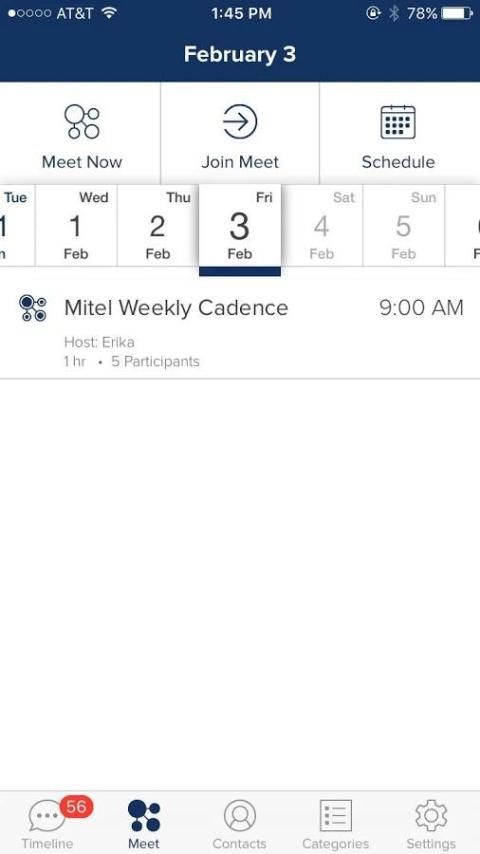Image resolution: width=480 pixels, height=854 pixels.
Task: Tap the Join Meet button
Action: click(240, 133)
